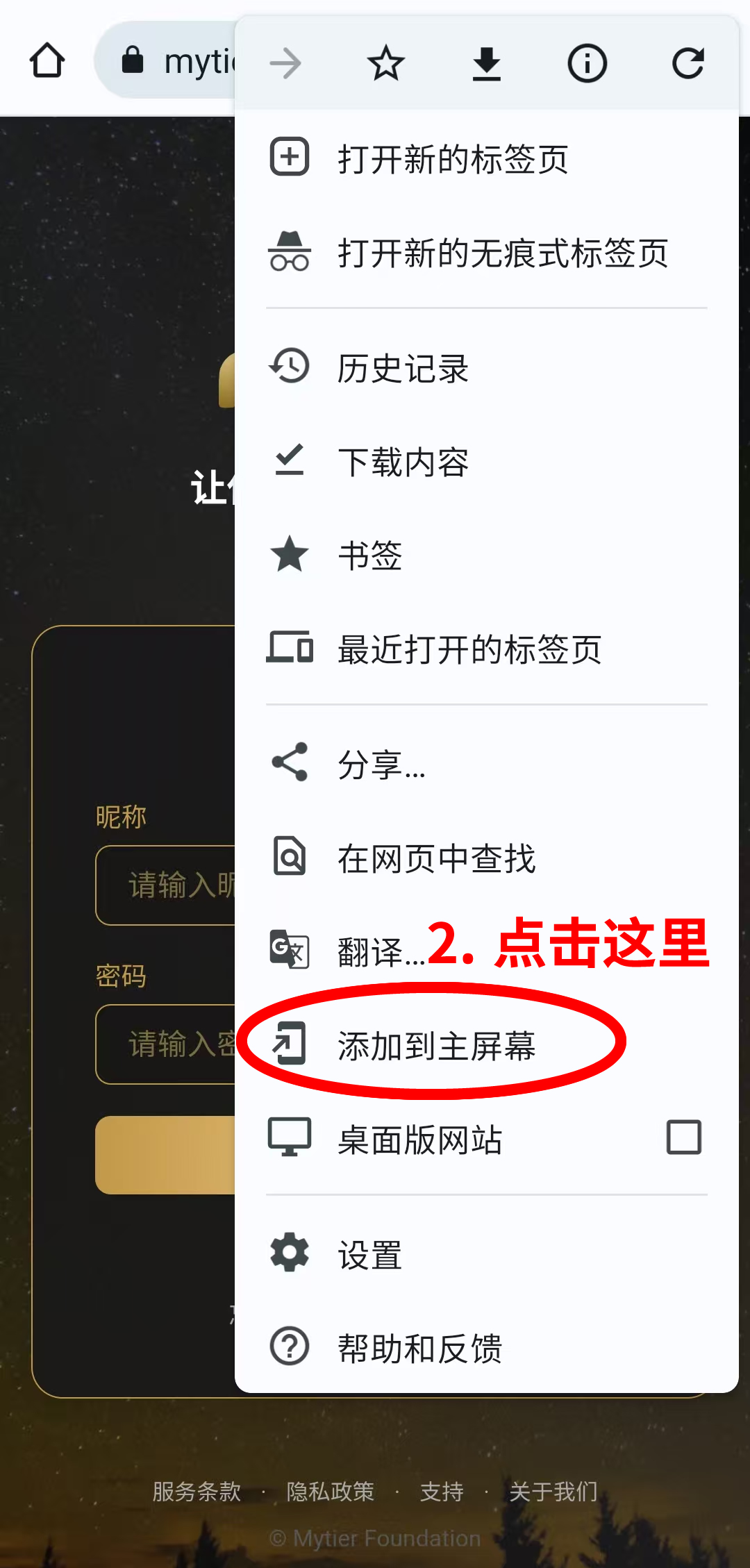Open a new tab (打开新的标签页)
This screenshot has width=750, height=1568.
453,158
